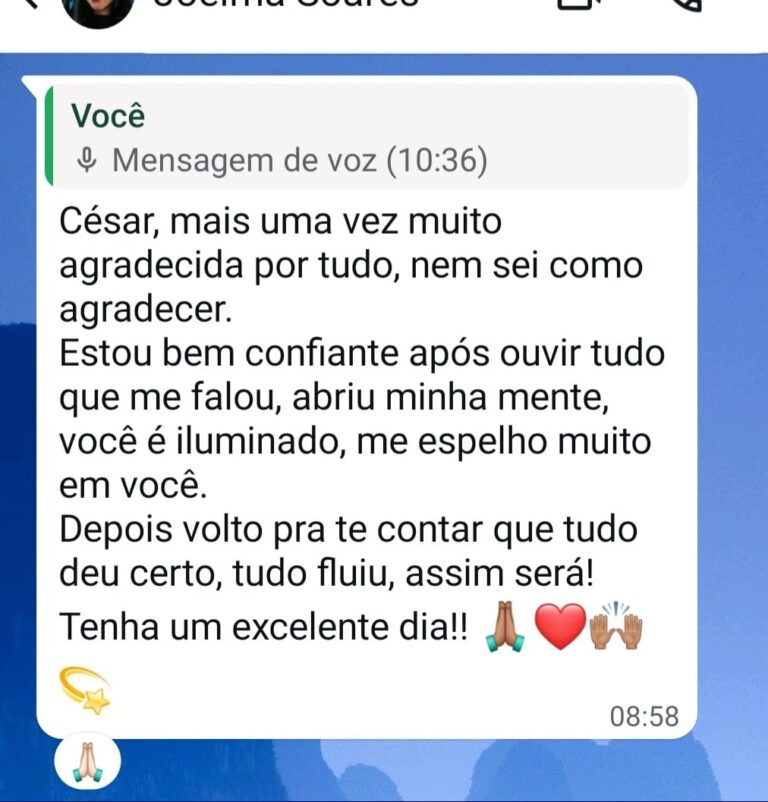This screenshot has width=768, height=802.
Task: Open the contact's profile picture
Action: point(97,8)
